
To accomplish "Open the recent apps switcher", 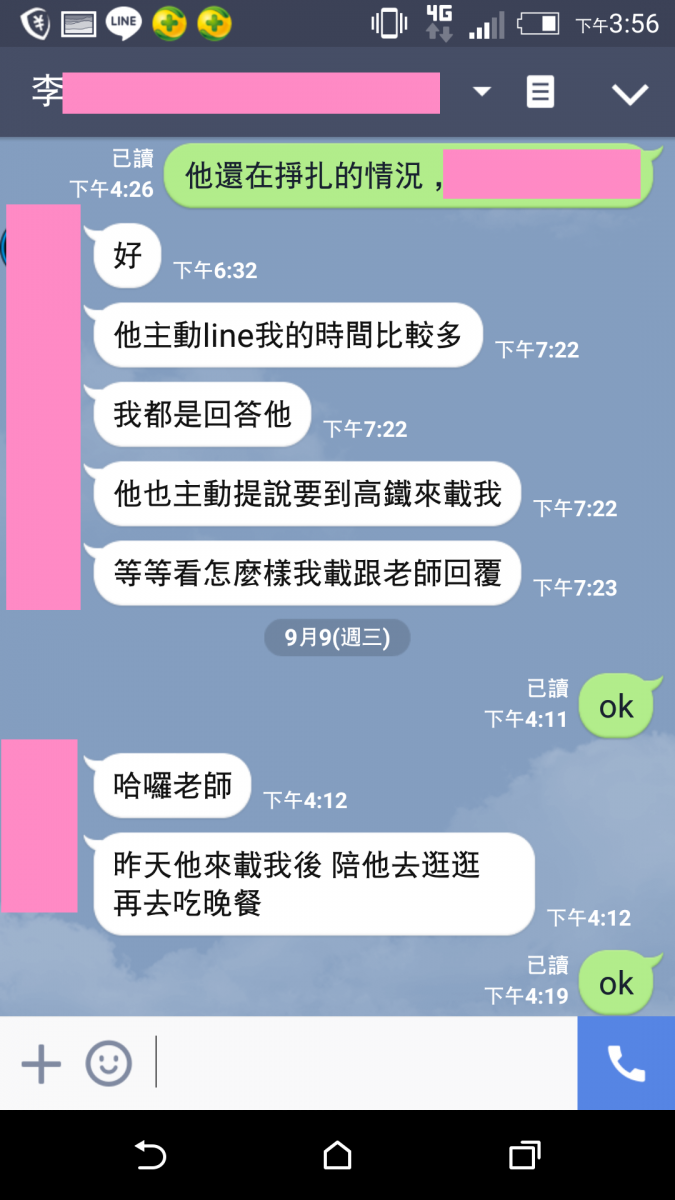I will click(524, 1156).
